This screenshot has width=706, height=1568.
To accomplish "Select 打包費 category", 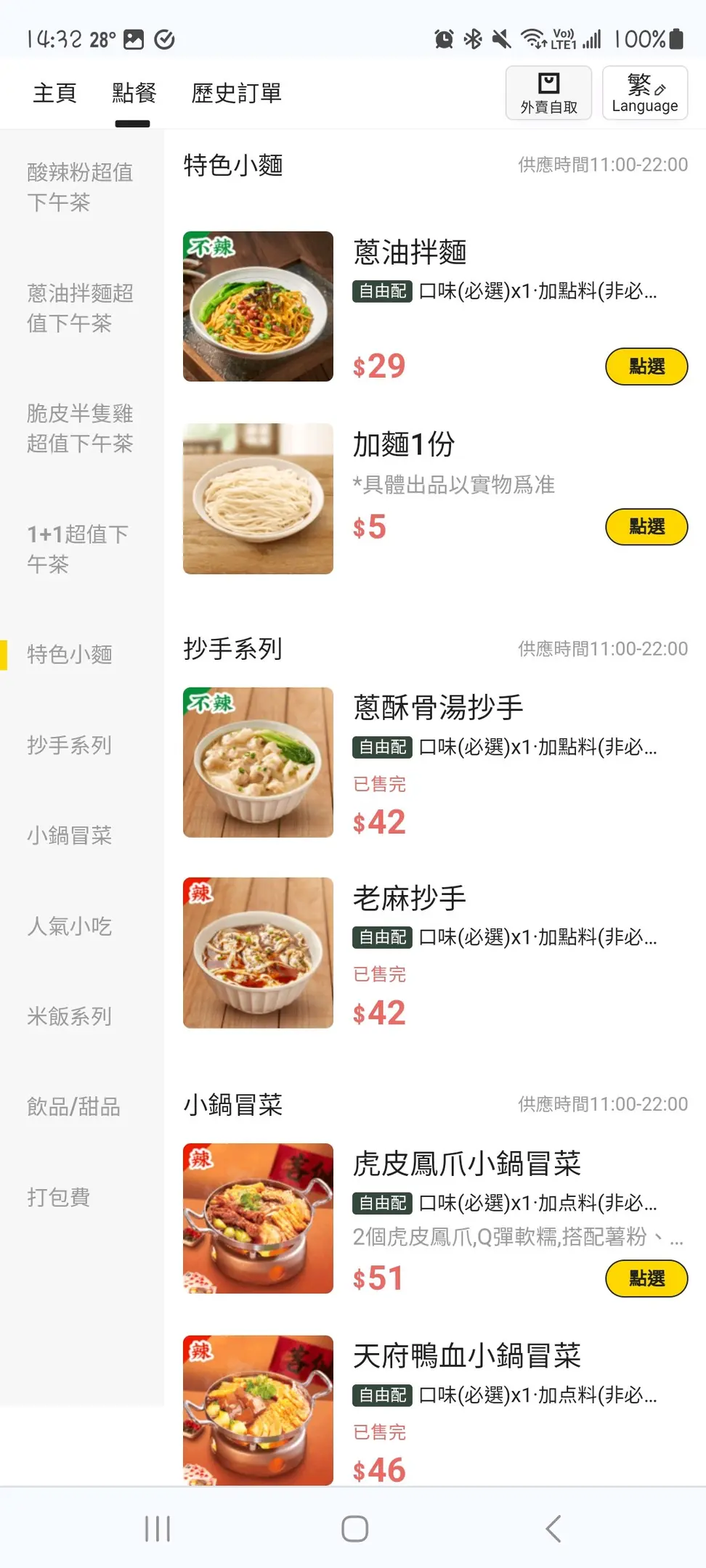I will tap(59, 1197).
